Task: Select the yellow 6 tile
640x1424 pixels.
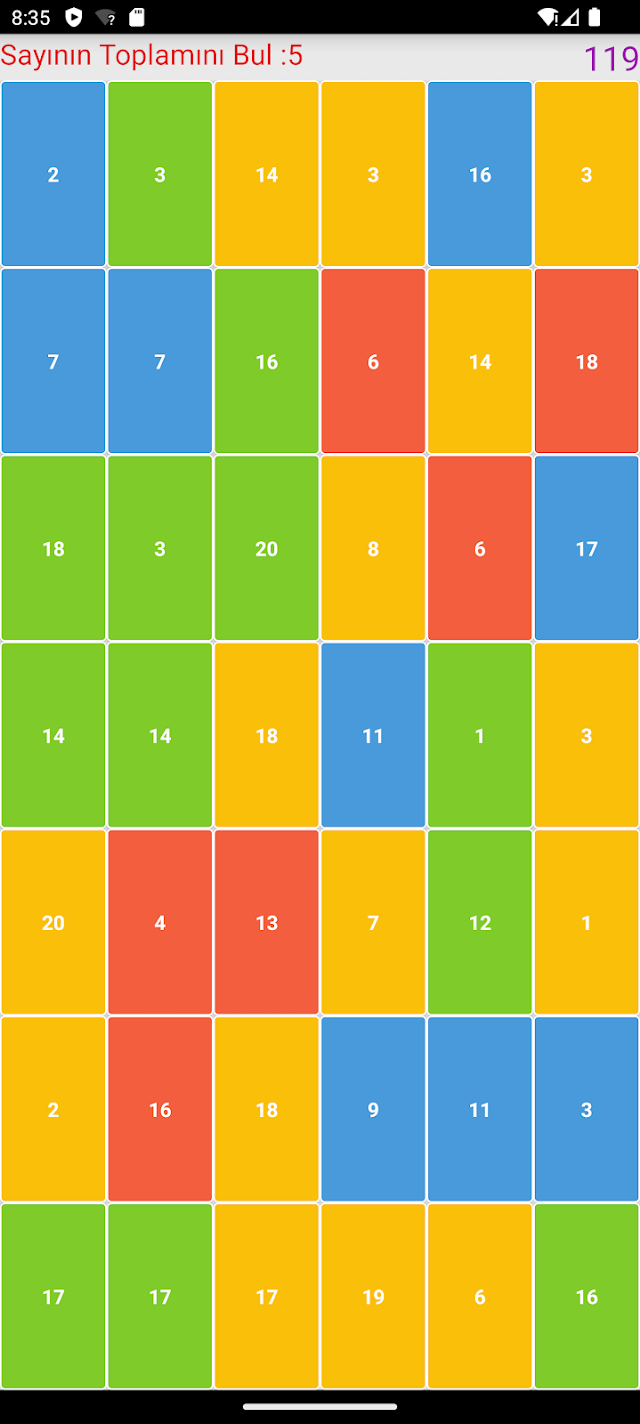Action: 480,1296
